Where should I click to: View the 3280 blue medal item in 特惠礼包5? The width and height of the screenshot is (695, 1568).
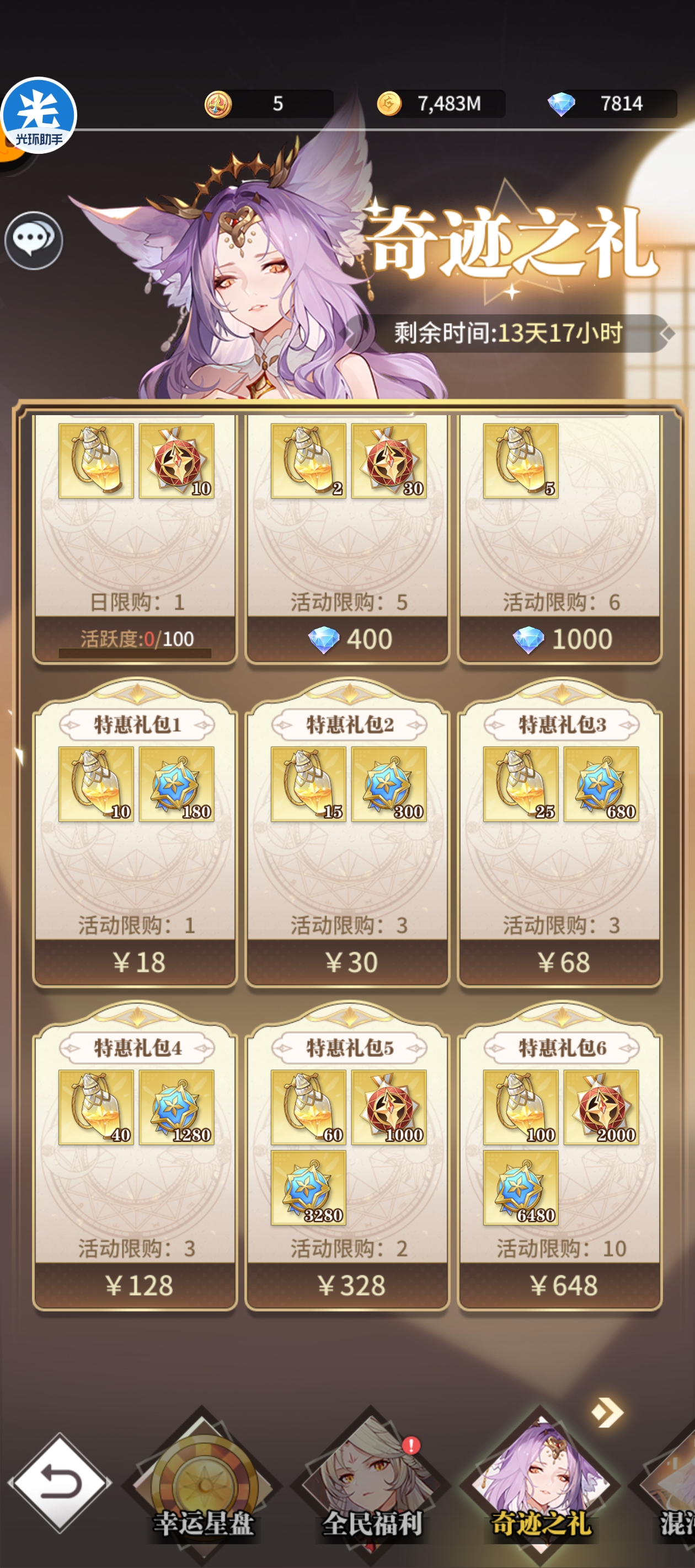coord(308,1187)
